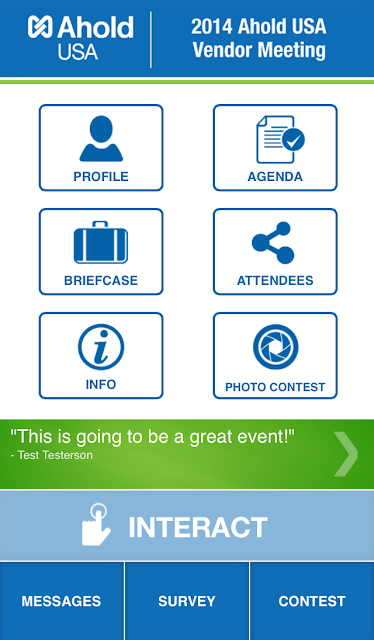Select the Contest tab at the bottom

click(x=312, y=601)
